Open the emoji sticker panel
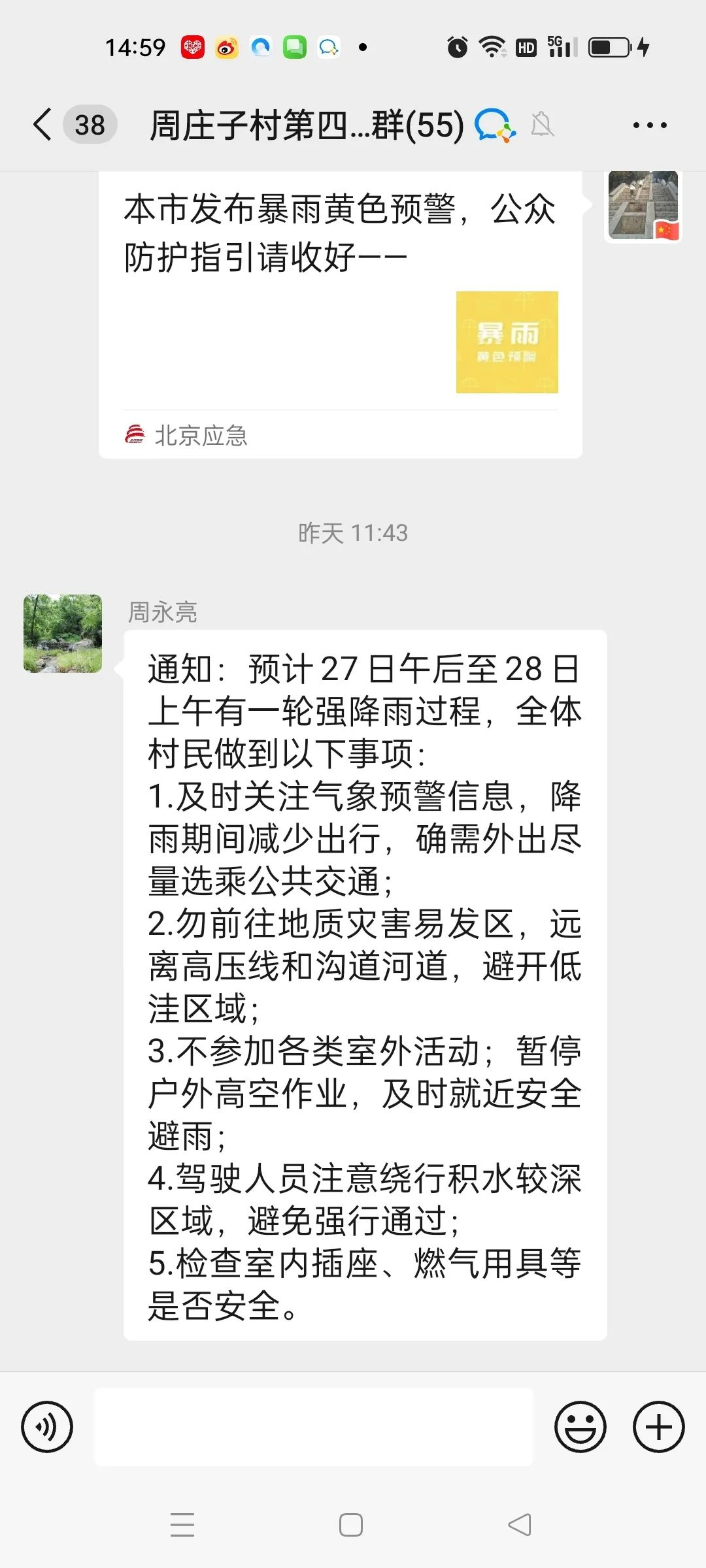 [x=580, y=1427]
